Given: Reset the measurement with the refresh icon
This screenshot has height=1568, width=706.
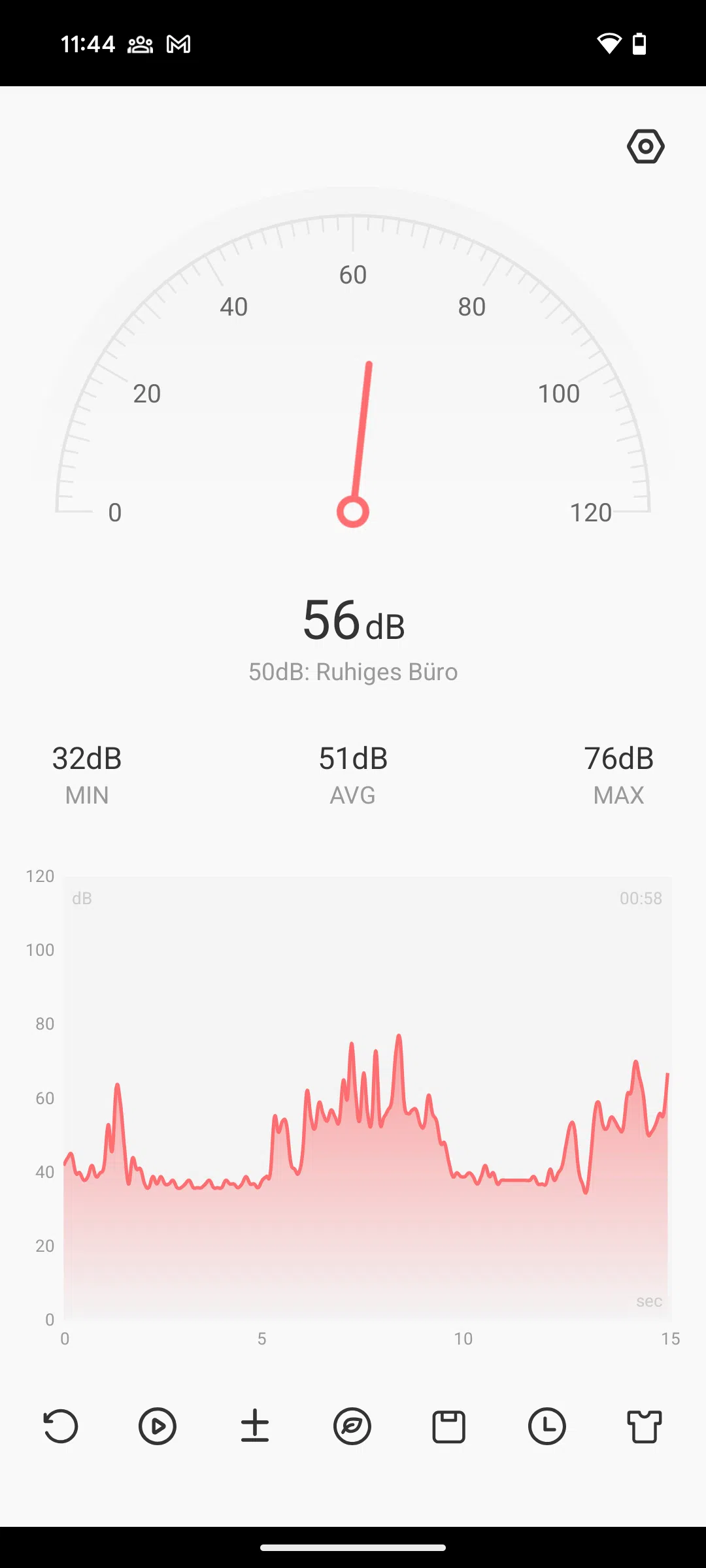Looking at the screenshot, I should tap(61, 1426).
